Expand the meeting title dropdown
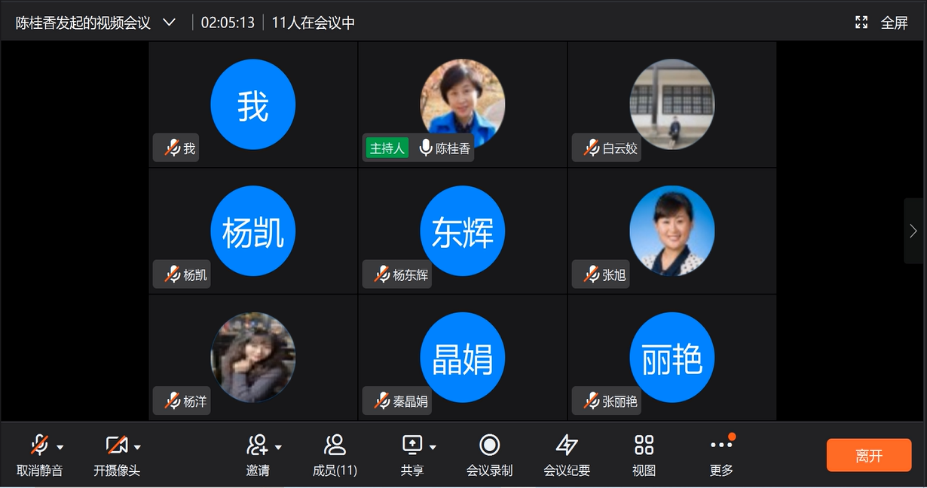Screen dimensions: 927x488 169,22
